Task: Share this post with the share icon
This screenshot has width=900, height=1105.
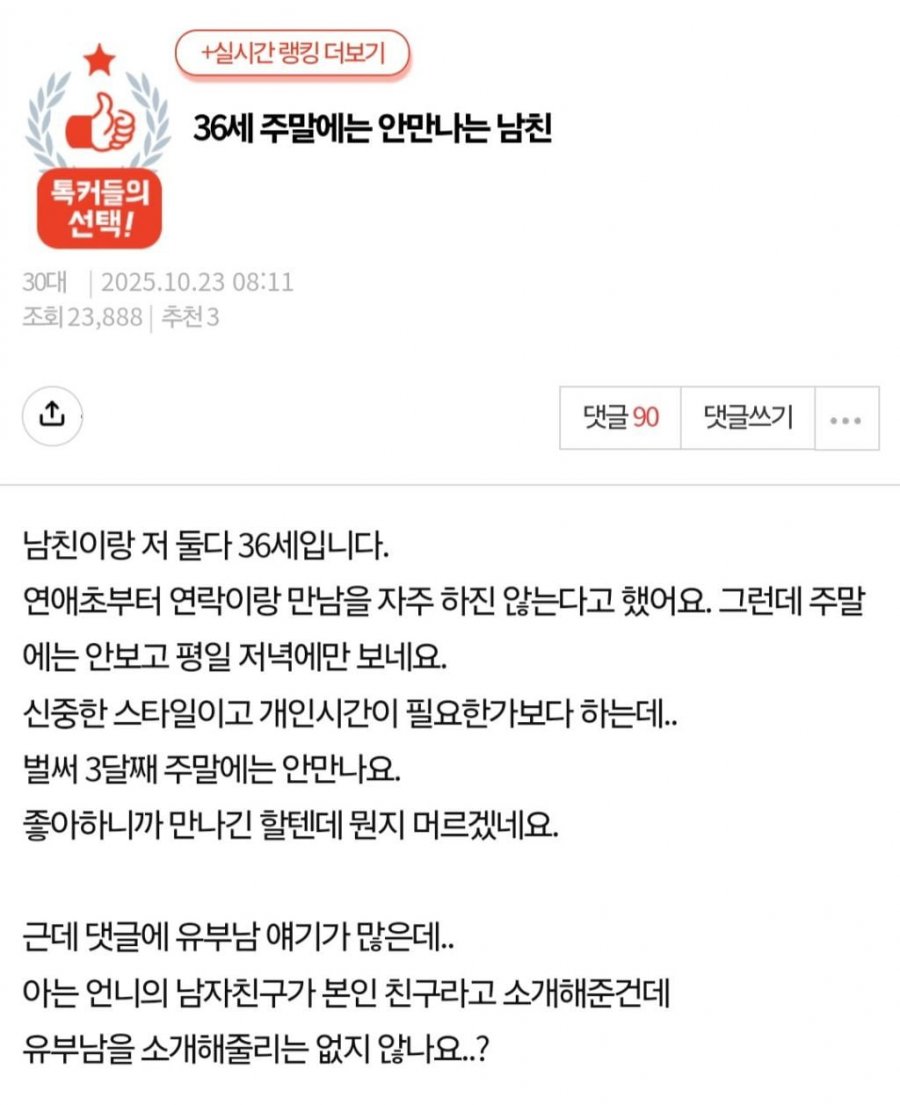Action: click(x=53, y=414)
